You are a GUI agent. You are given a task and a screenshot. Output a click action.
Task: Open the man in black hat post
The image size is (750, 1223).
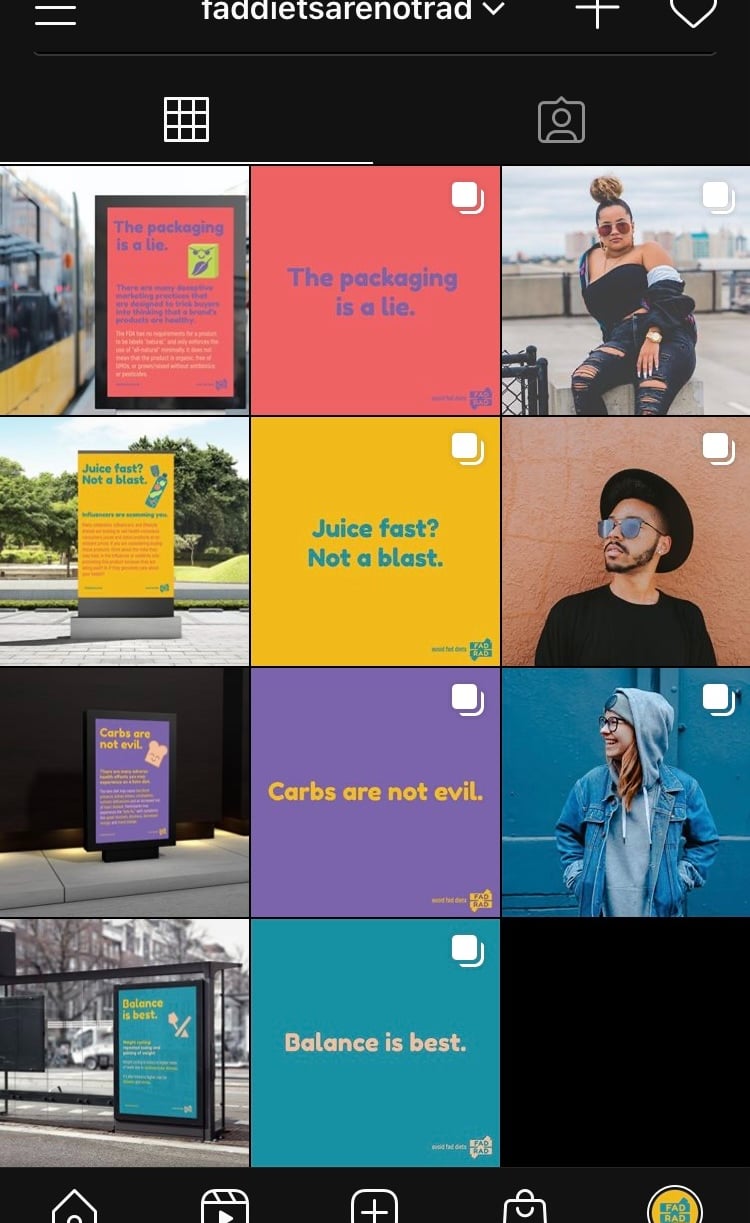point(626,541)
